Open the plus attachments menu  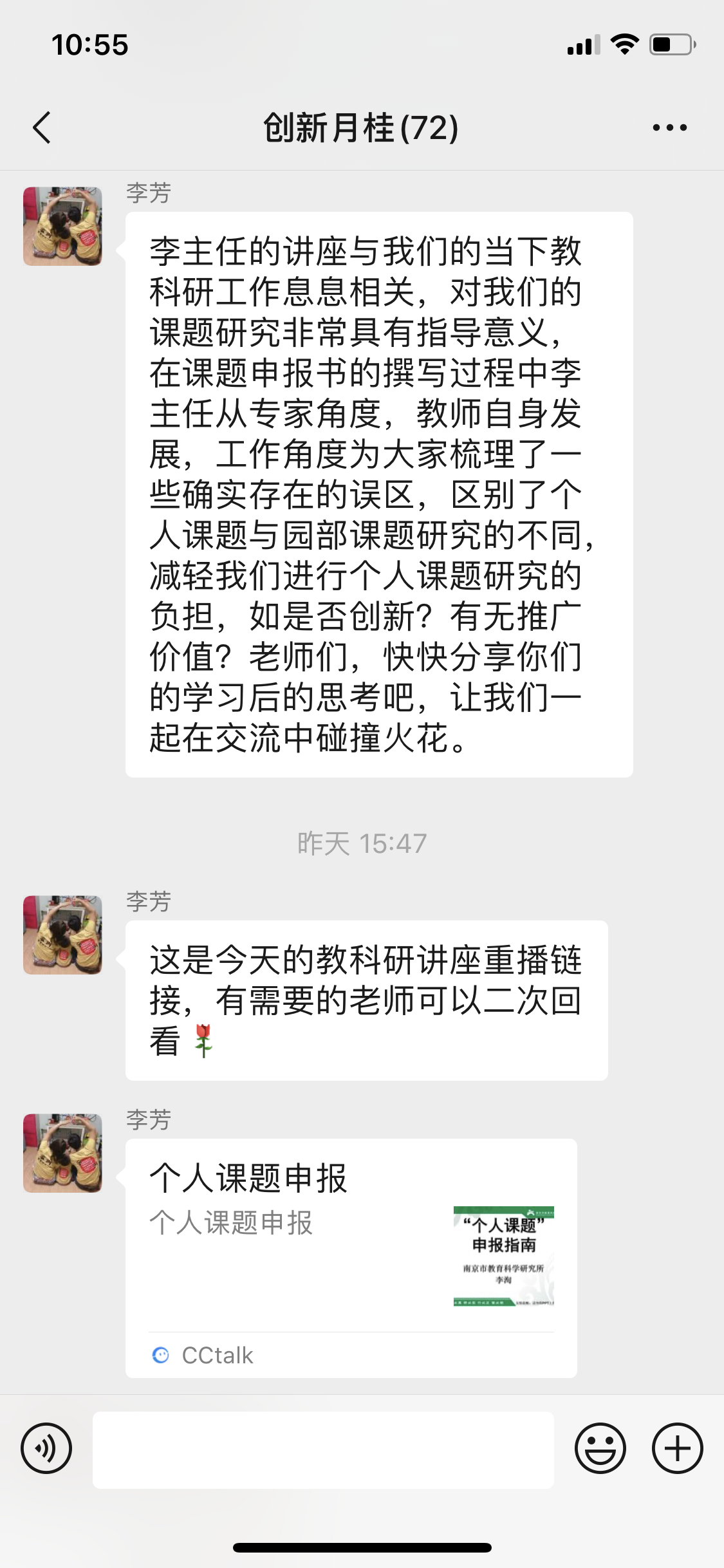[677, 1449]
